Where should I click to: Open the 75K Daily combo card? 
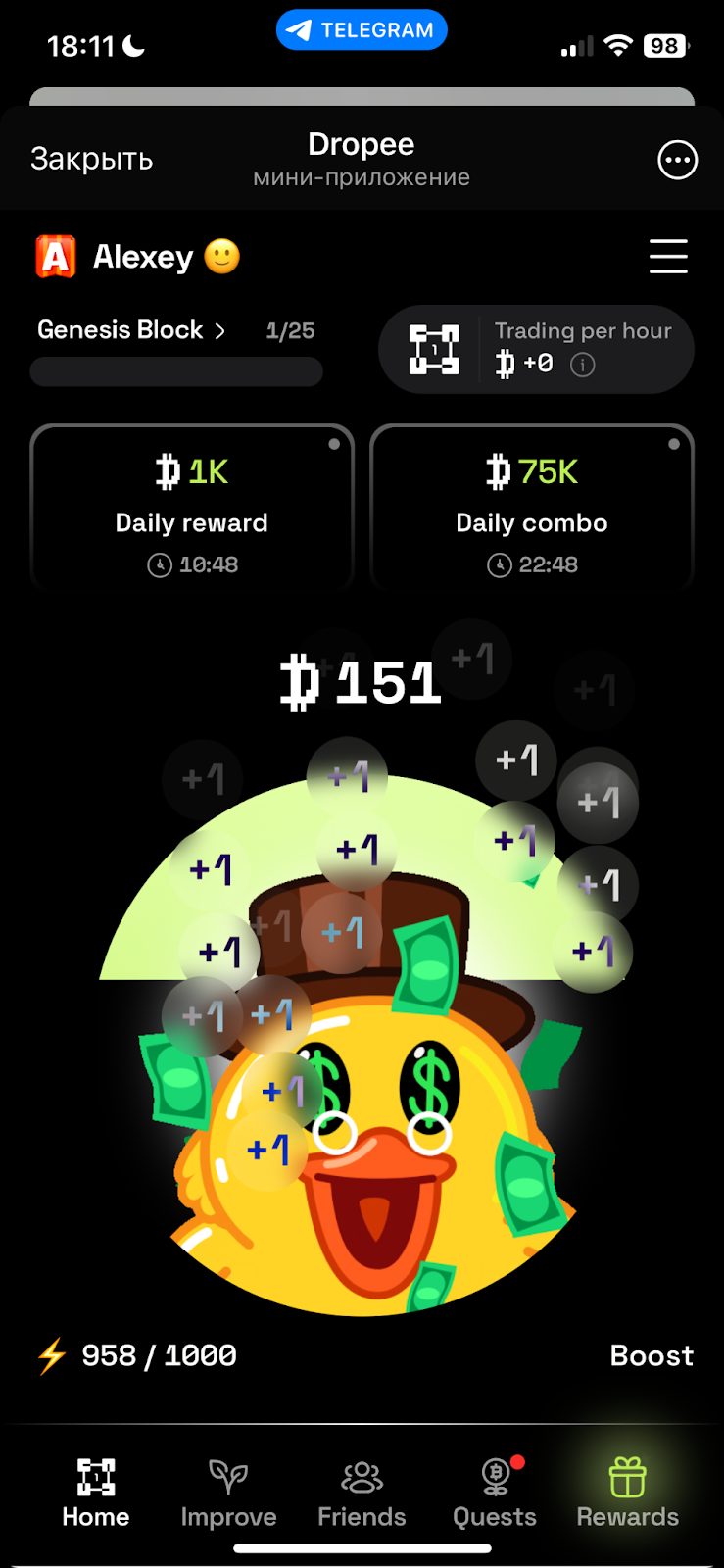point(531,508)
